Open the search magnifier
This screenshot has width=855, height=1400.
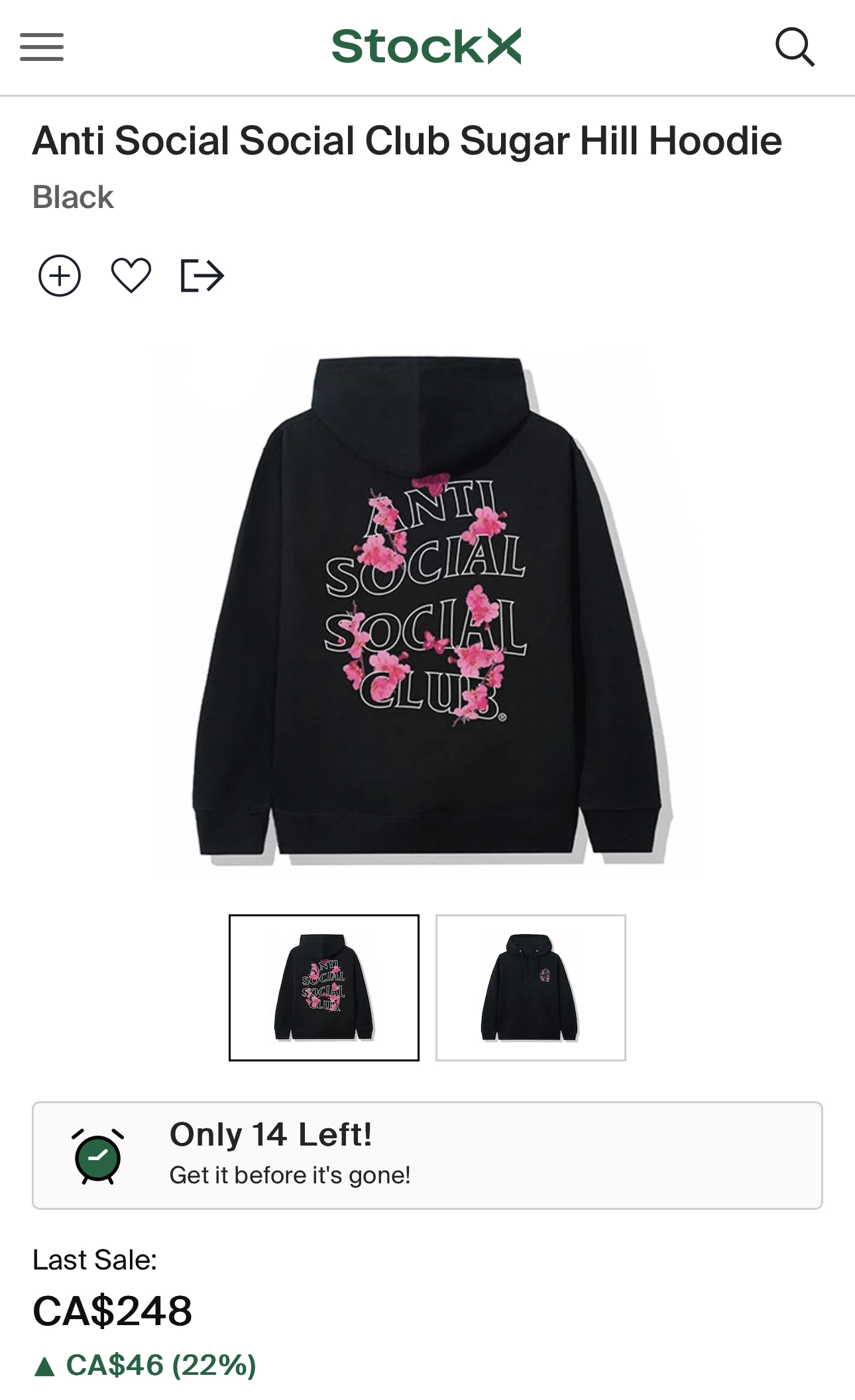(795, 47)
